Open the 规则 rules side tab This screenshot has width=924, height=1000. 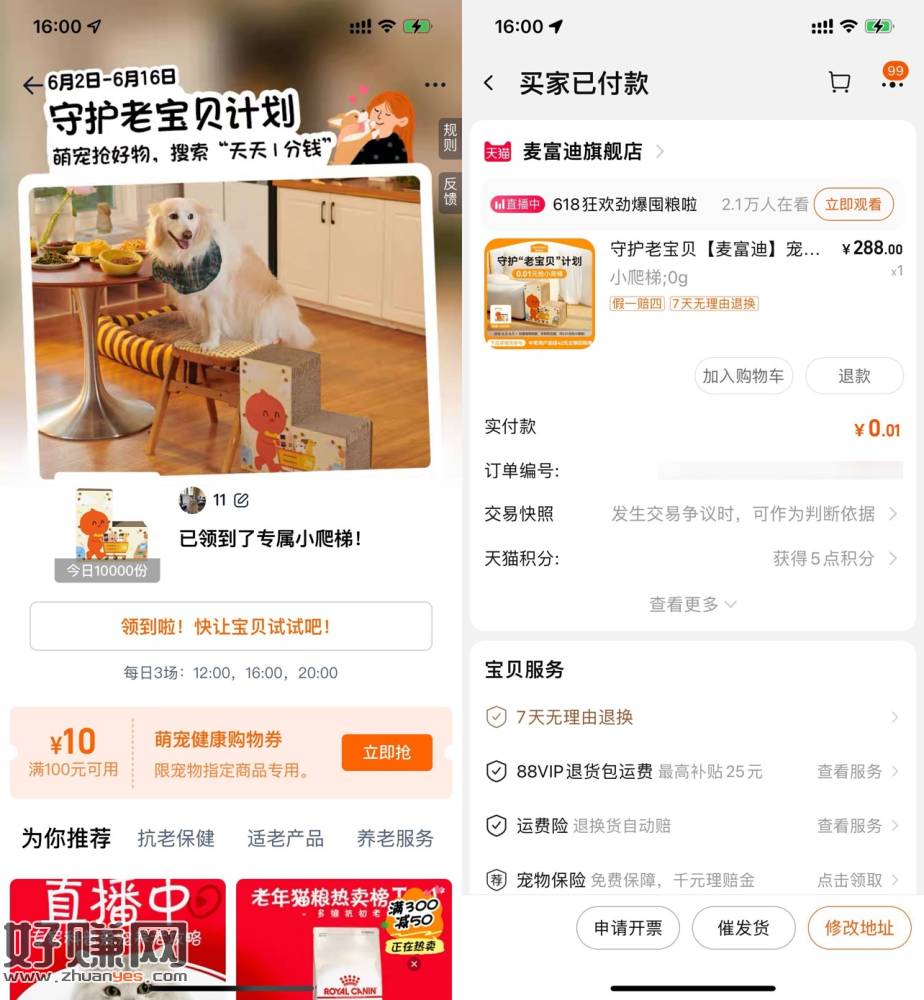(450, 138)
